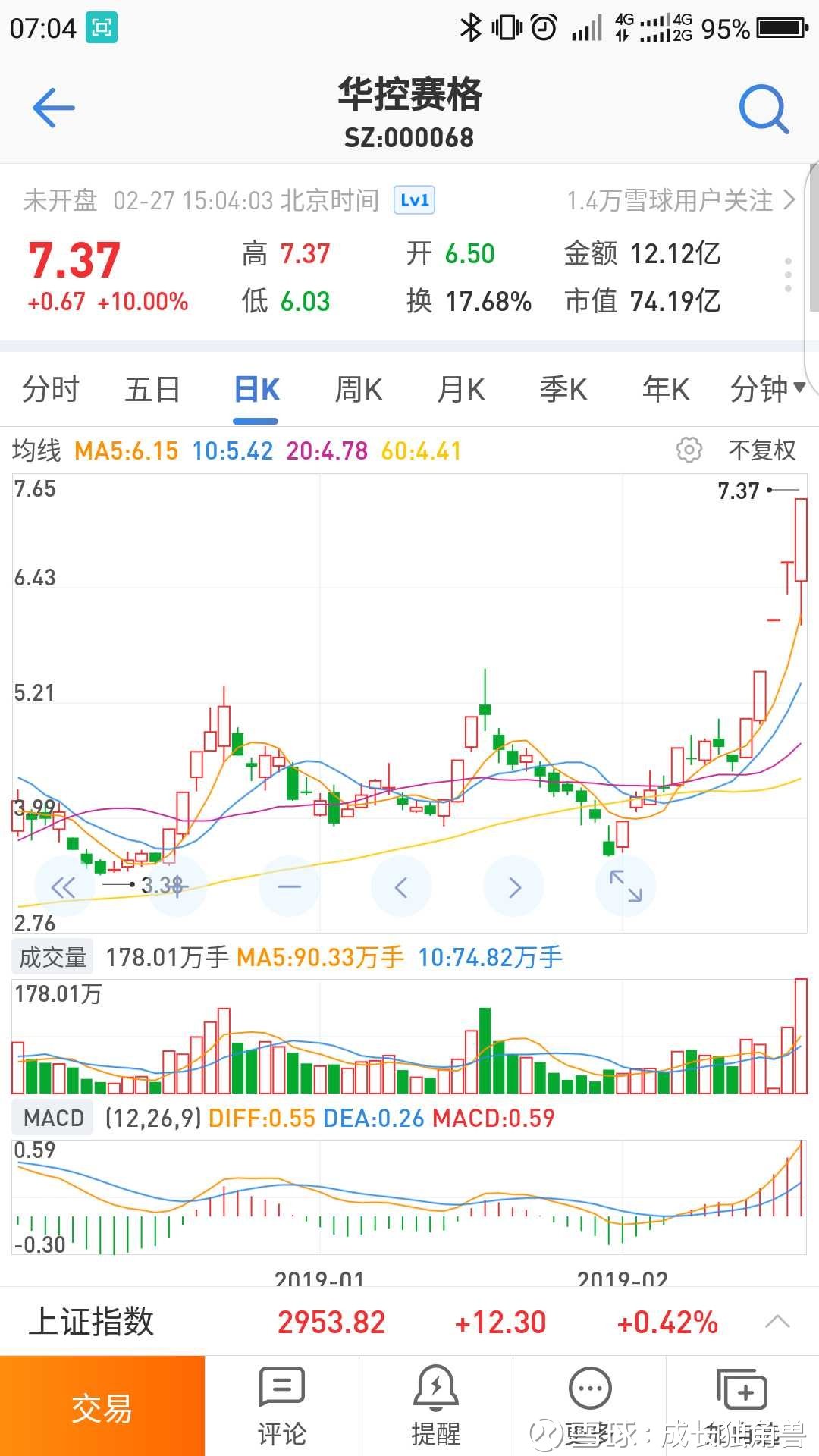Expand the 分钟 minute-interval dropdown
819x1456 pixels.
pyautogui.click(x=766, y=390)
